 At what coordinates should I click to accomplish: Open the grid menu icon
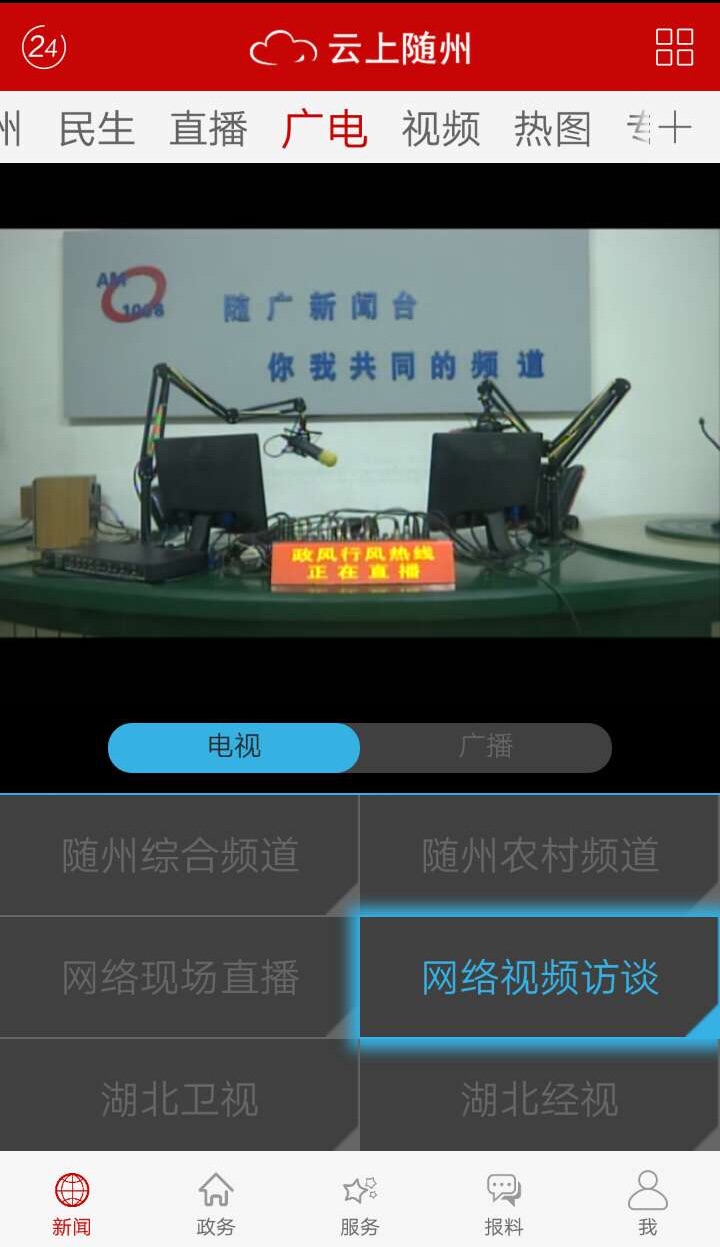tap(674, 47)
